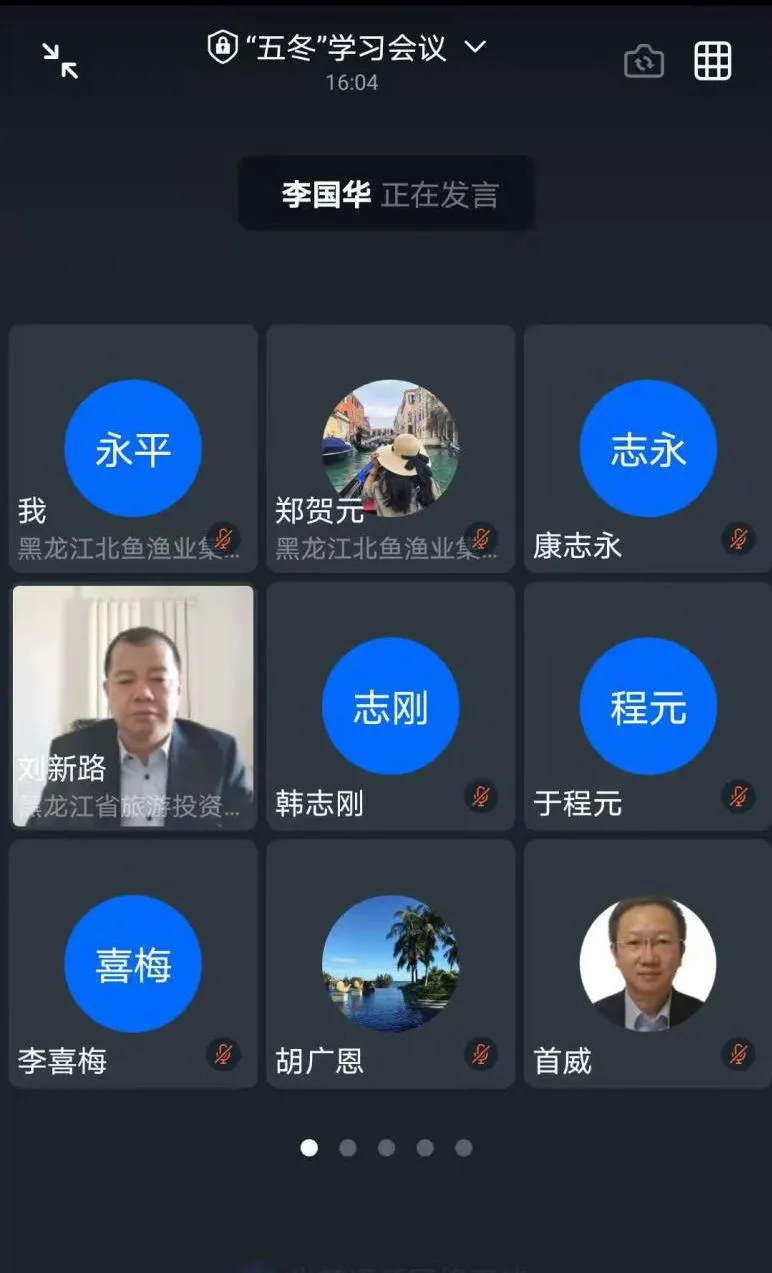The image size is (772, 1273).
Task: Open 首威's participant tile
Action: point(648,964)
